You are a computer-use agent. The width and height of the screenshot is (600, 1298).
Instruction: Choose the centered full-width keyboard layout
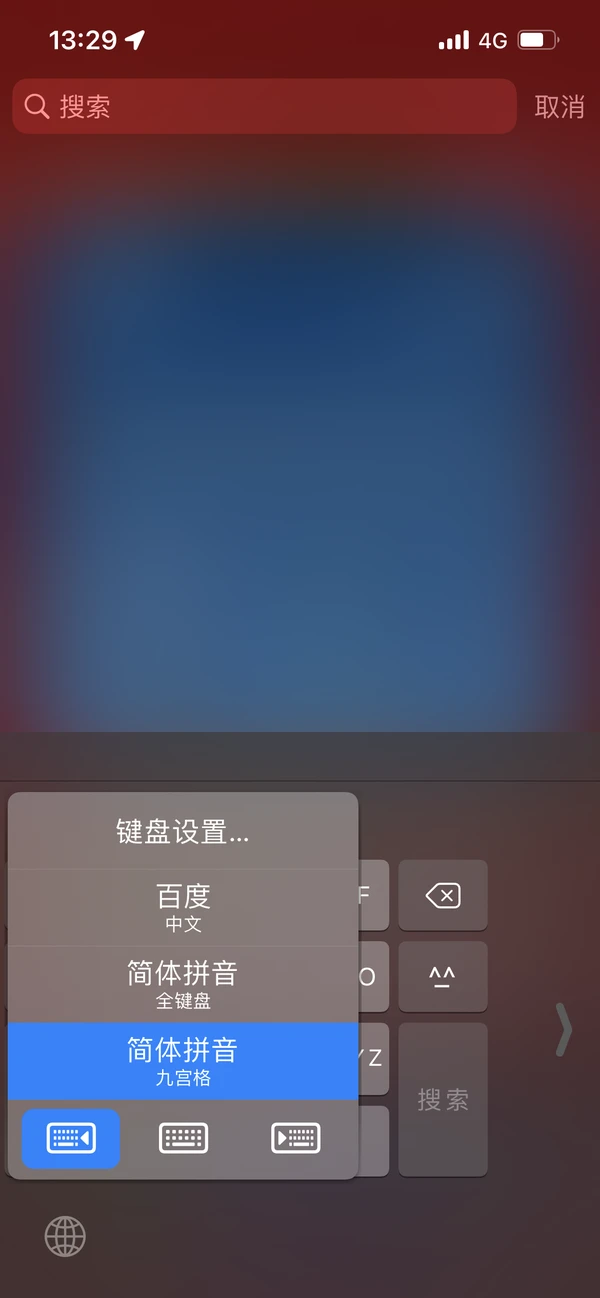pyautogui.click(x=183, y=1138)
